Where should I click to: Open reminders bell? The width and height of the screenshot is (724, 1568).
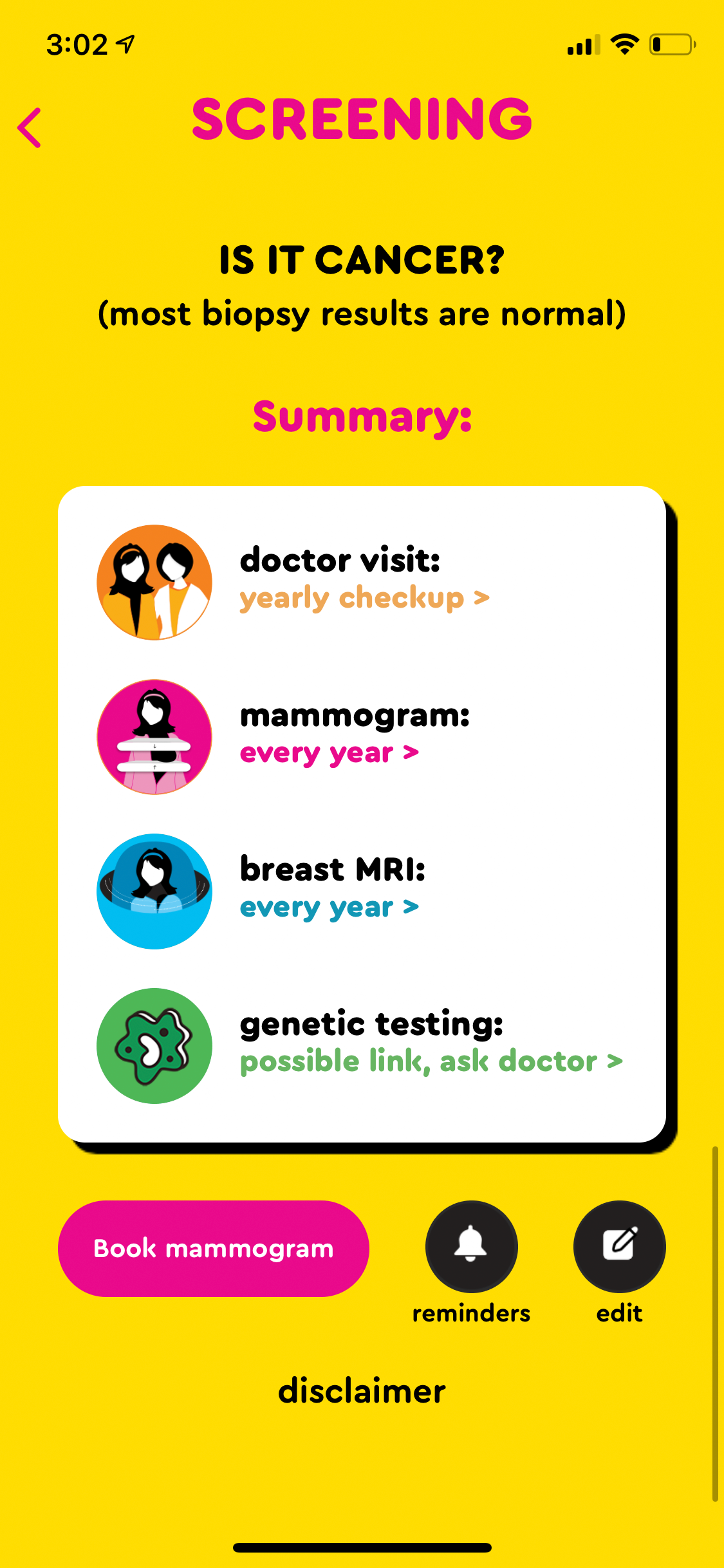[471, 1246]
